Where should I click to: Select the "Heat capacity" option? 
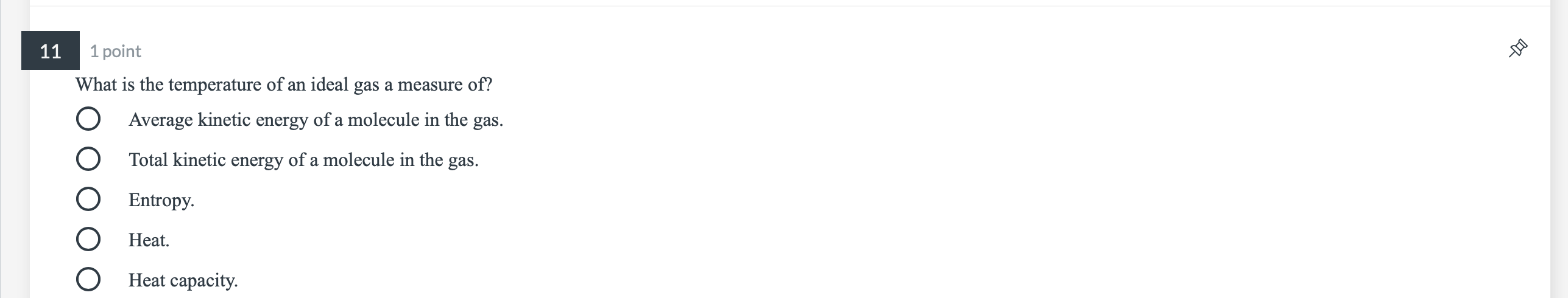point(88,280)
